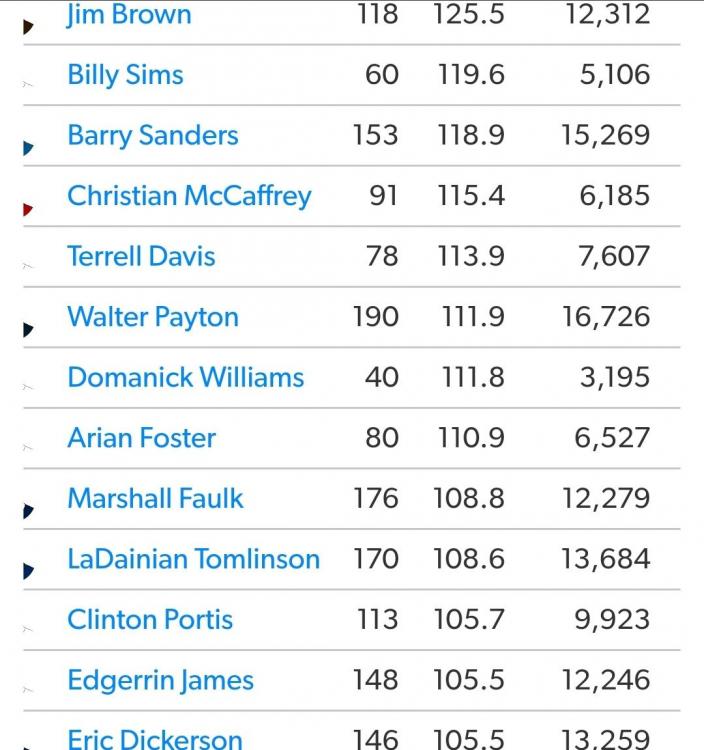Image resolution: width=704 pixels, height=750 pixels.
Task: Open Arian Foster's player page
Action: click(141, 438)
